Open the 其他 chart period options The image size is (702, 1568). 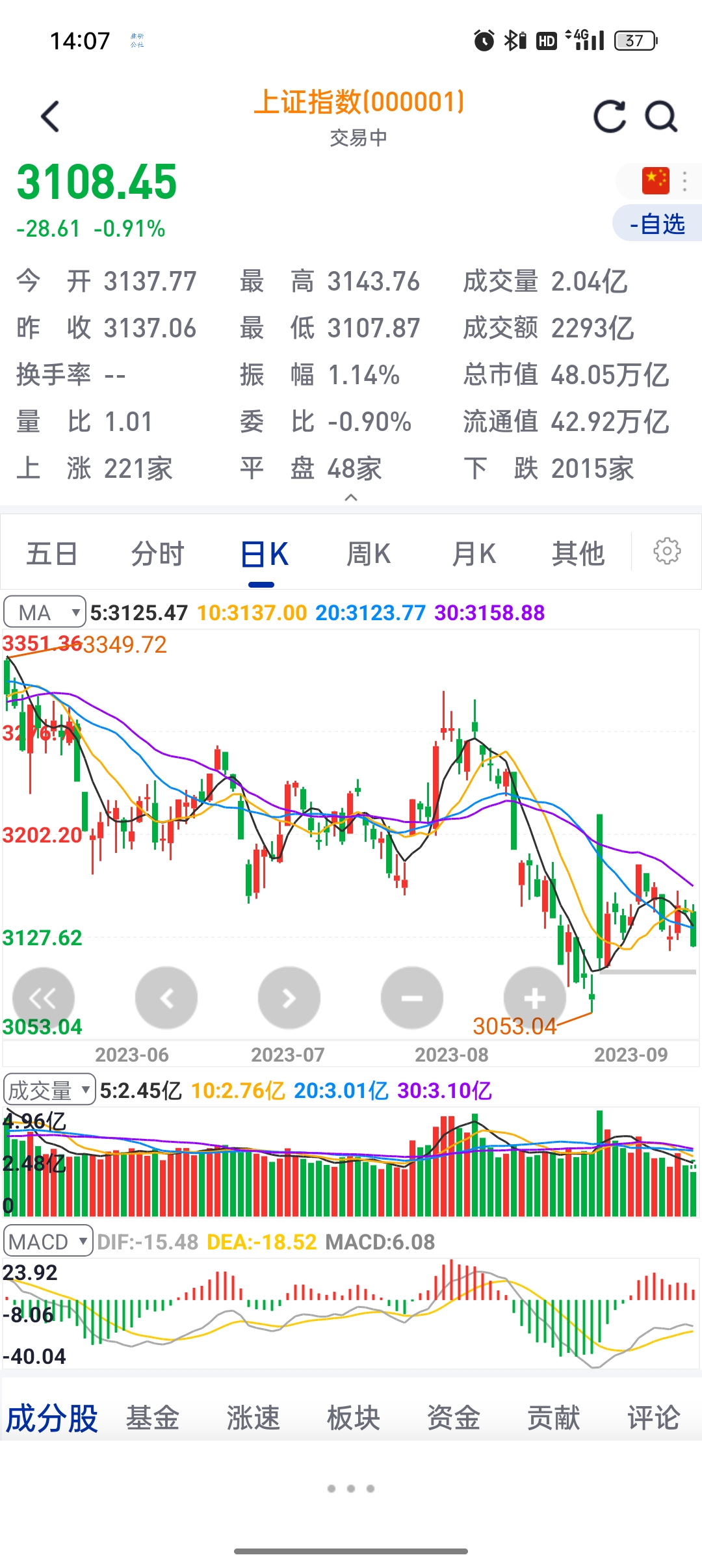(578, 554)
